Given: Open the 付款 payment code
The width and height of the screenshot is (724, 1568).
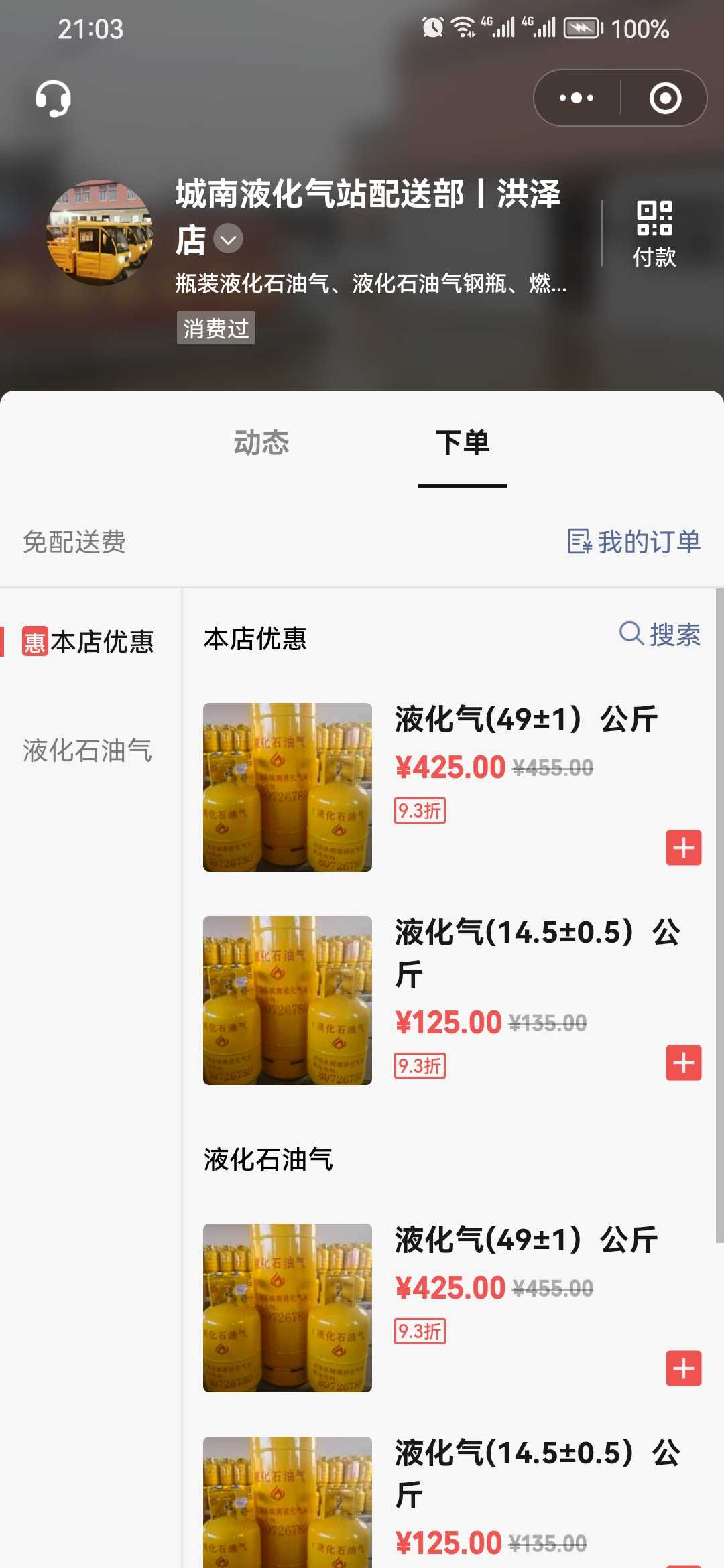Looking at the screenshot, I should pos(654,234).
